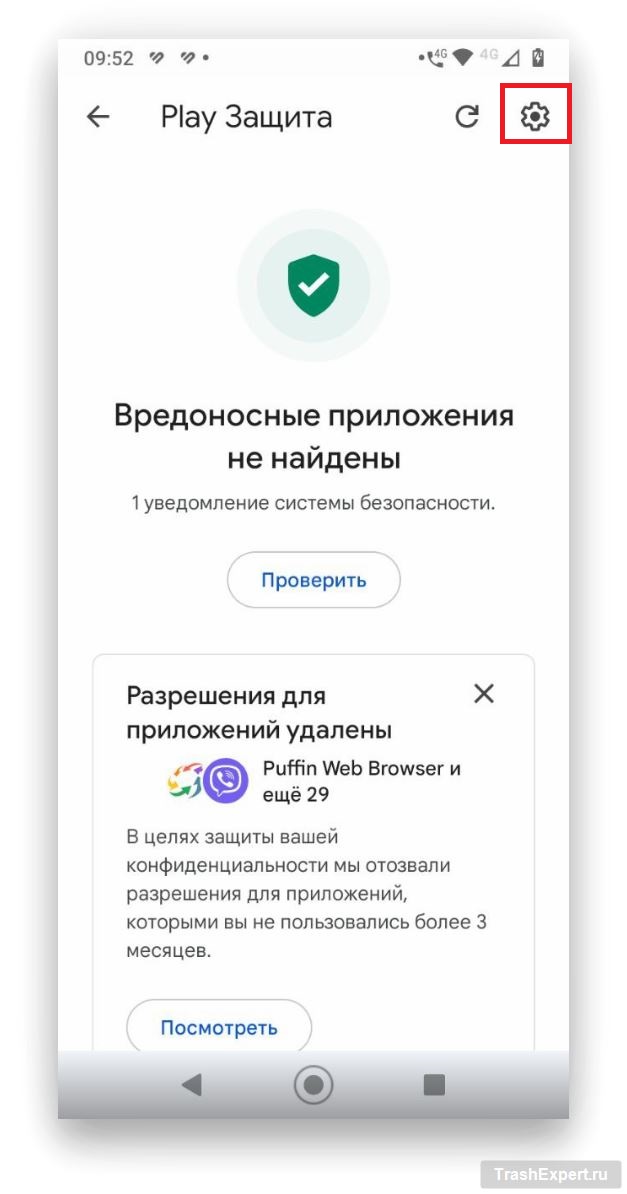The image size is (627, 1194).
Task: Dismiss the Разрешения для приложений удалены card
Action: click(x=484, y=693)
